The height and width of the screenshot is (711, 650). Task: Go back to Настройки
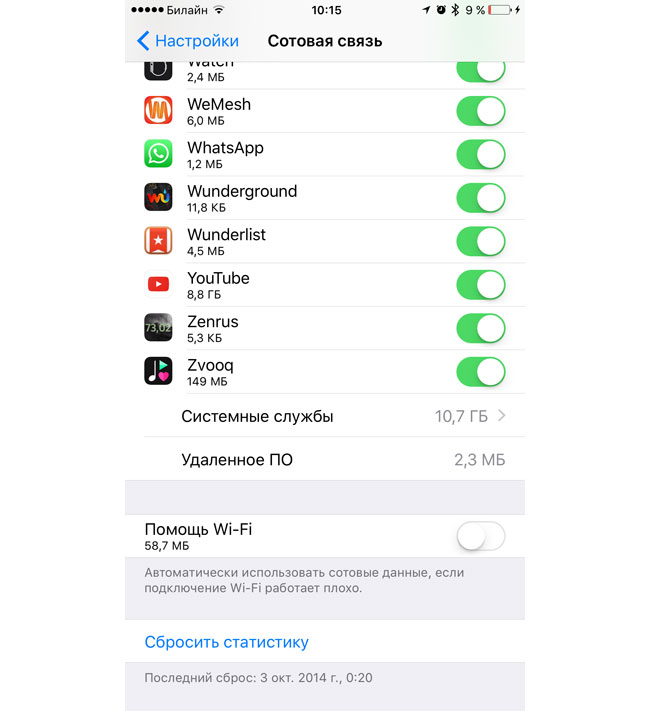pos(188,41)
